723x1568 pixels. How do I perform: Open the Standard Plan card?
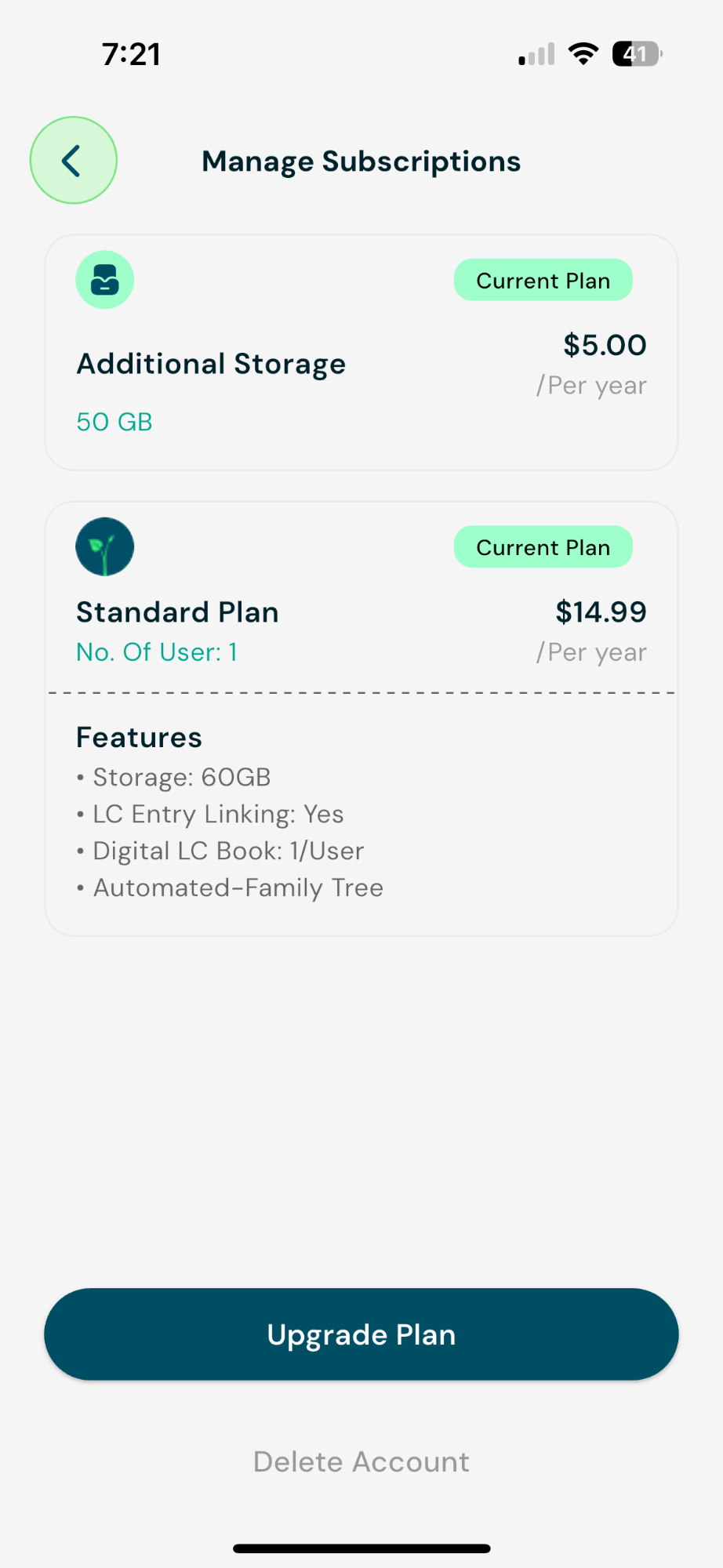(361, 719)
